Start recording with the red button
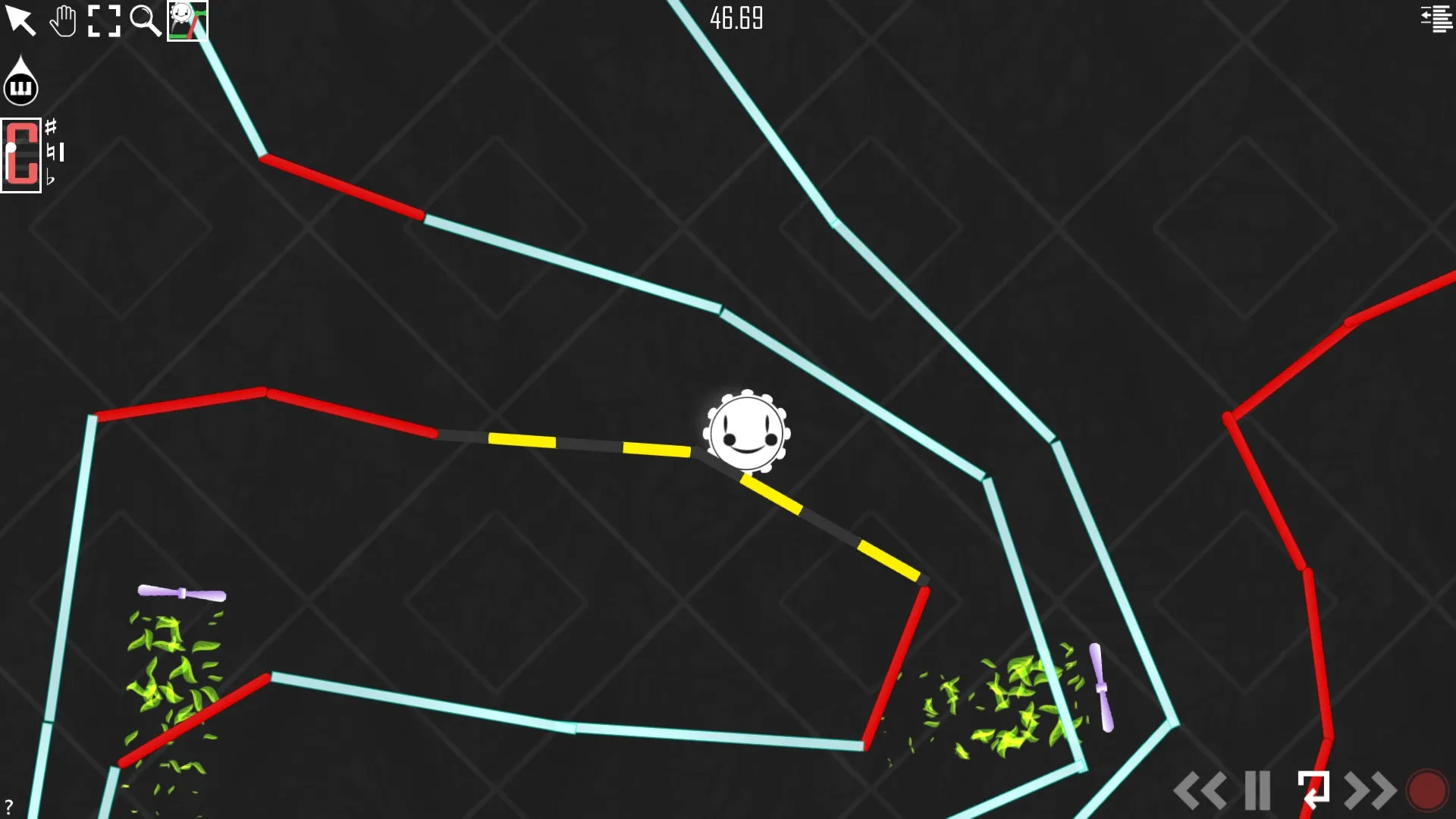 (1426, 790)
